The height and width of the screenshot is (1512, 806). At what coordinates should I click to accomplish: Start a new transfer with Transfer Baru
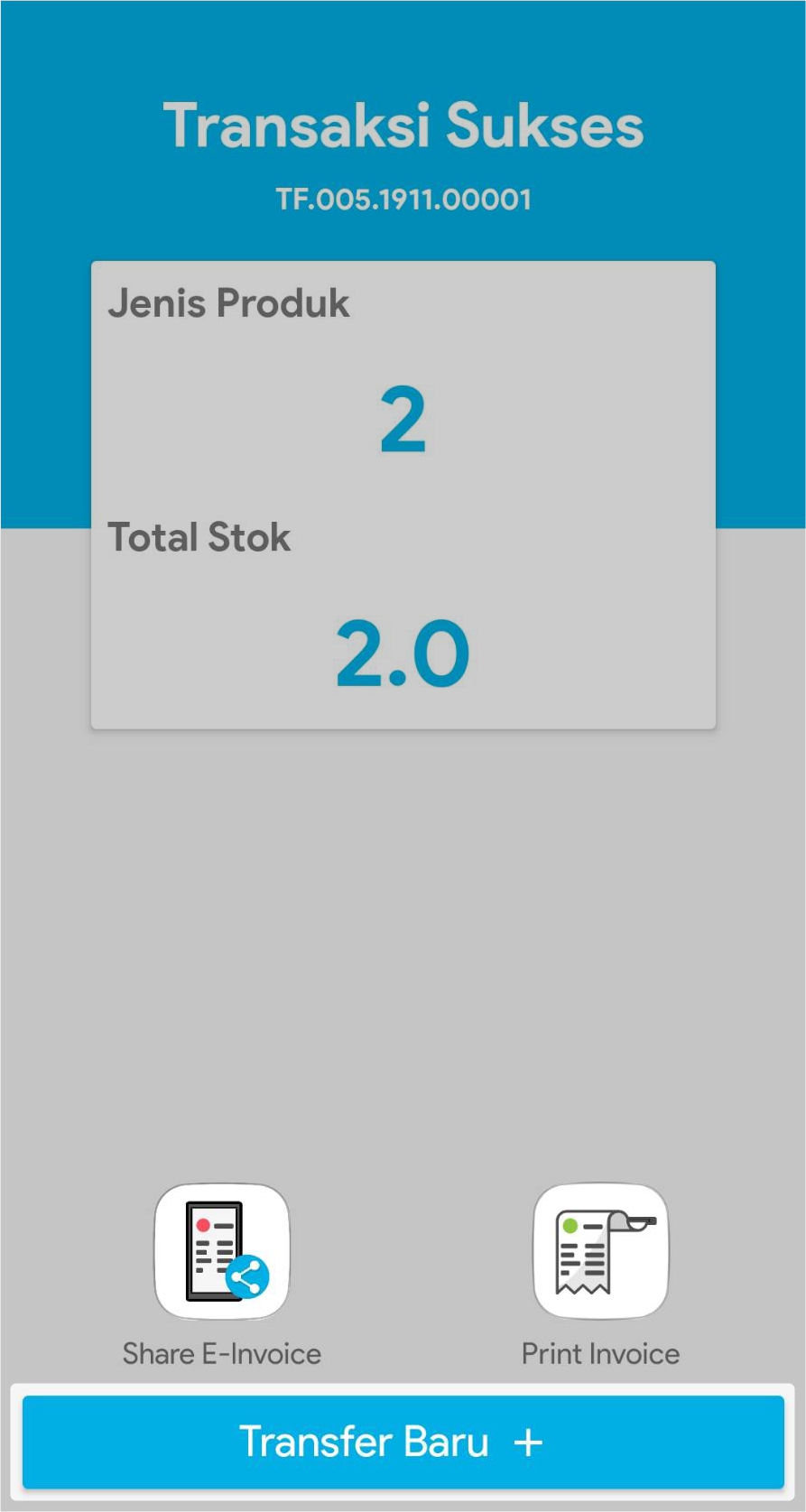point(403,1442)
